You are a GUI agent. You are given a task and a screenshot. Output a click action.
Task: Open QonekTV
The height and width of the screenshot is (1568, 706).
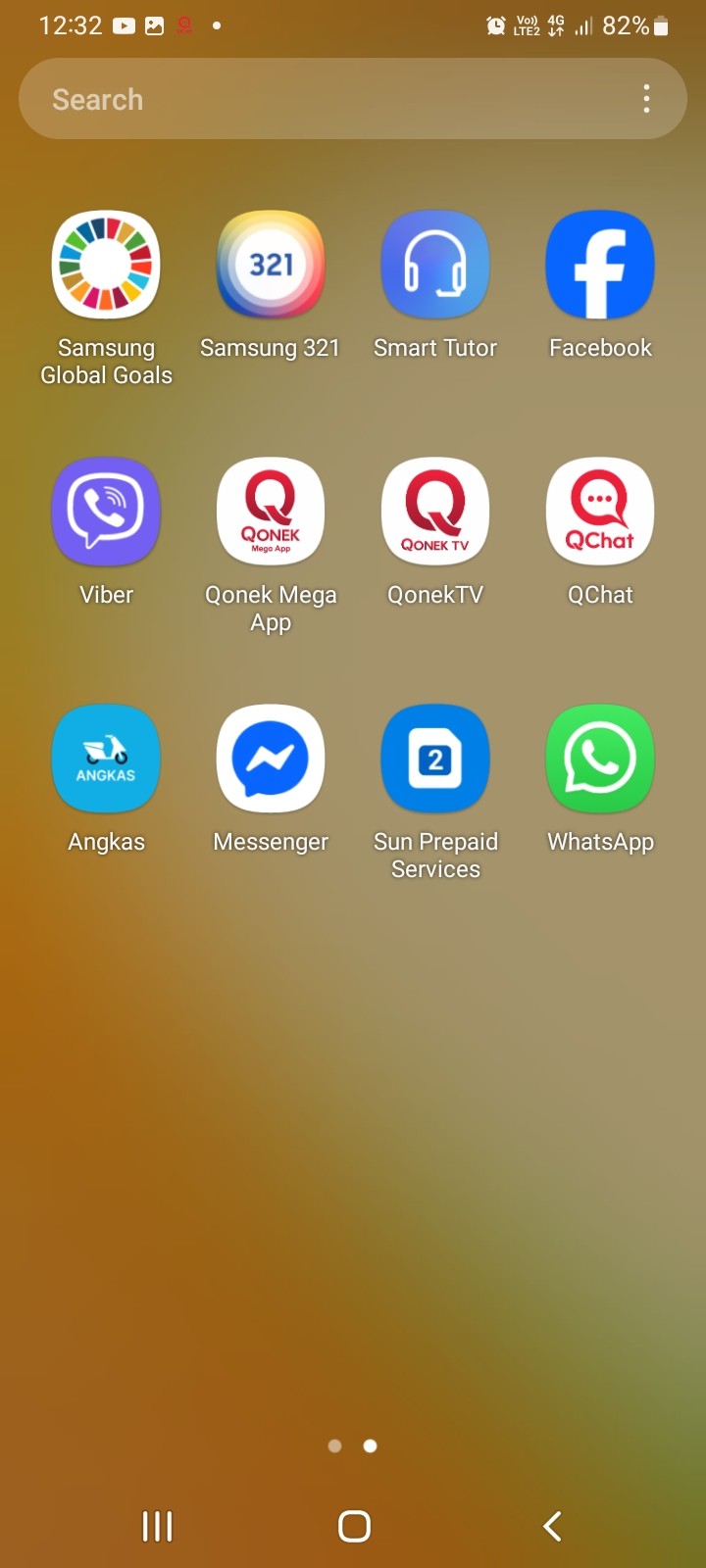click(434, 512)
